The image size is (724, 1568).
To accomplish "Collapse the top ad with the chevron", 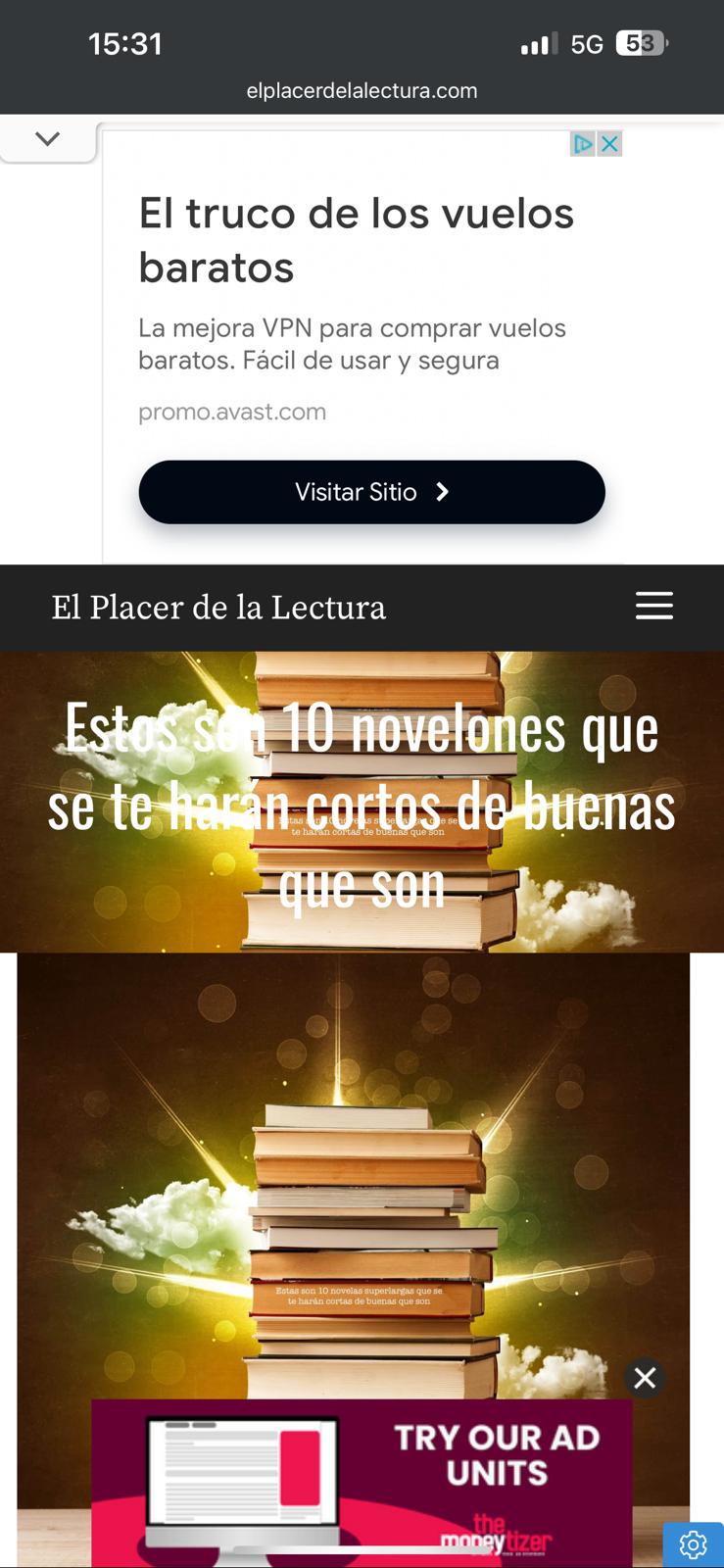I will tap(47, 139).
